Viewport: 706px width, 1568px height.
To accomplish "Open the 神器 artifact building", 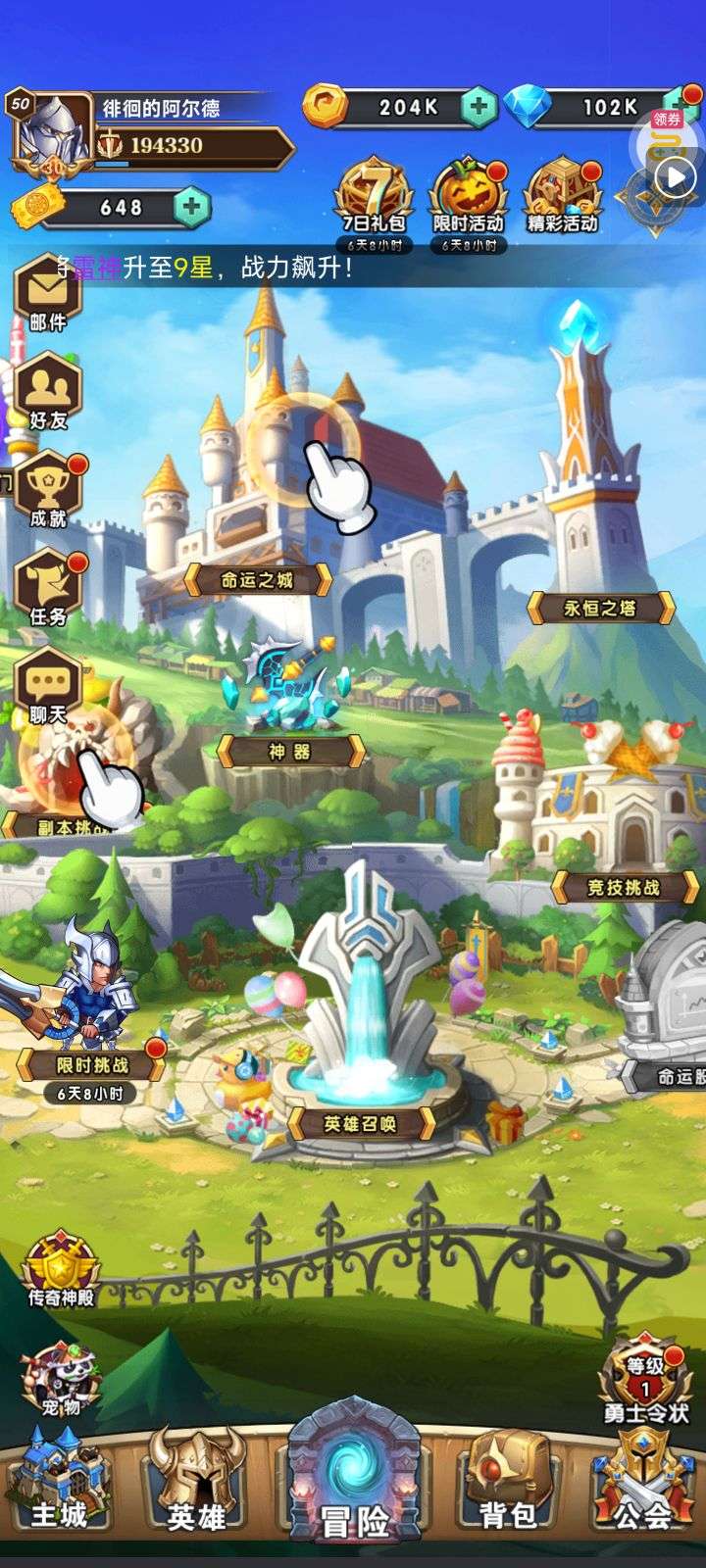I will 290,752.
